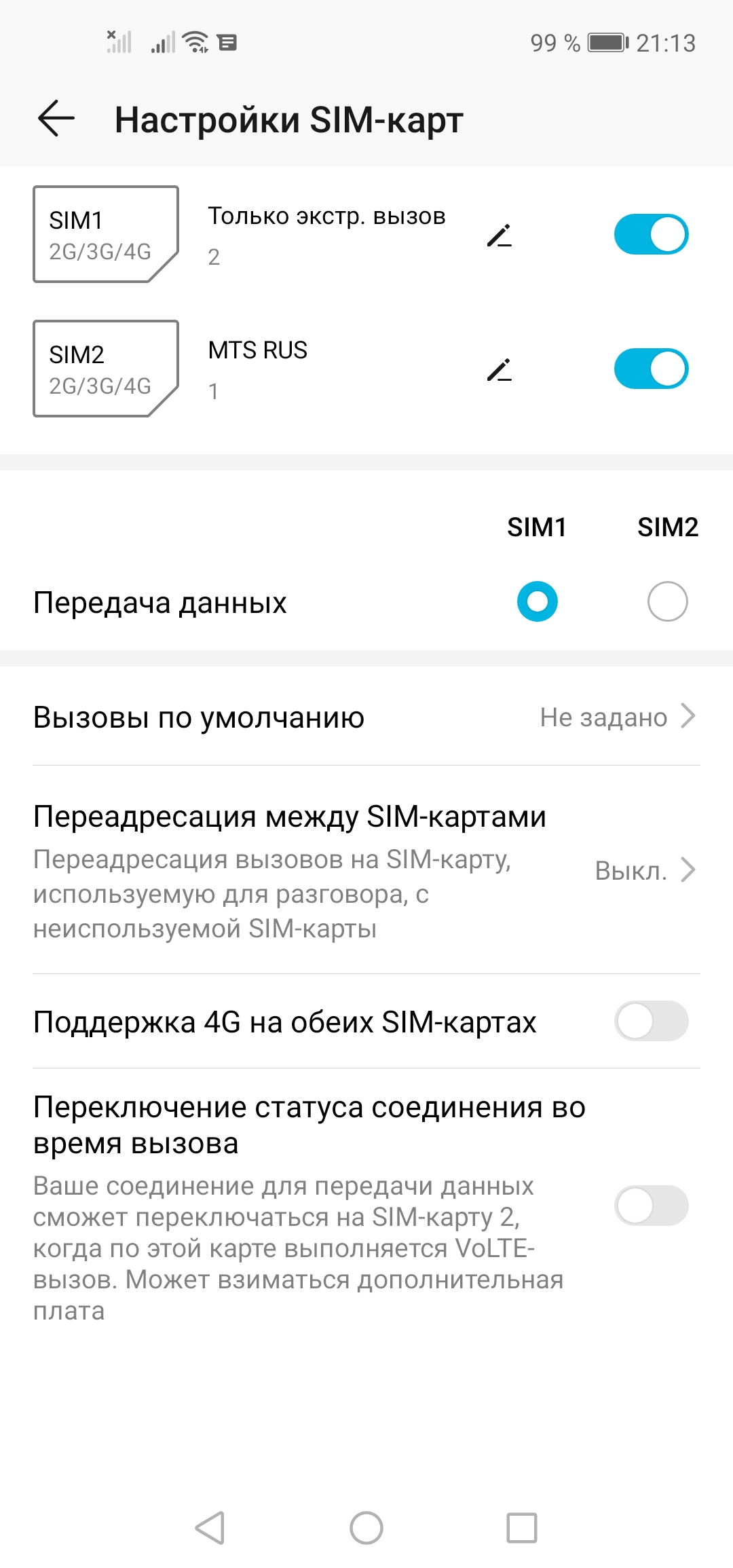Select SIM2 for mobile data
This screenshot has width=733, height=1568.
(667, 601)
